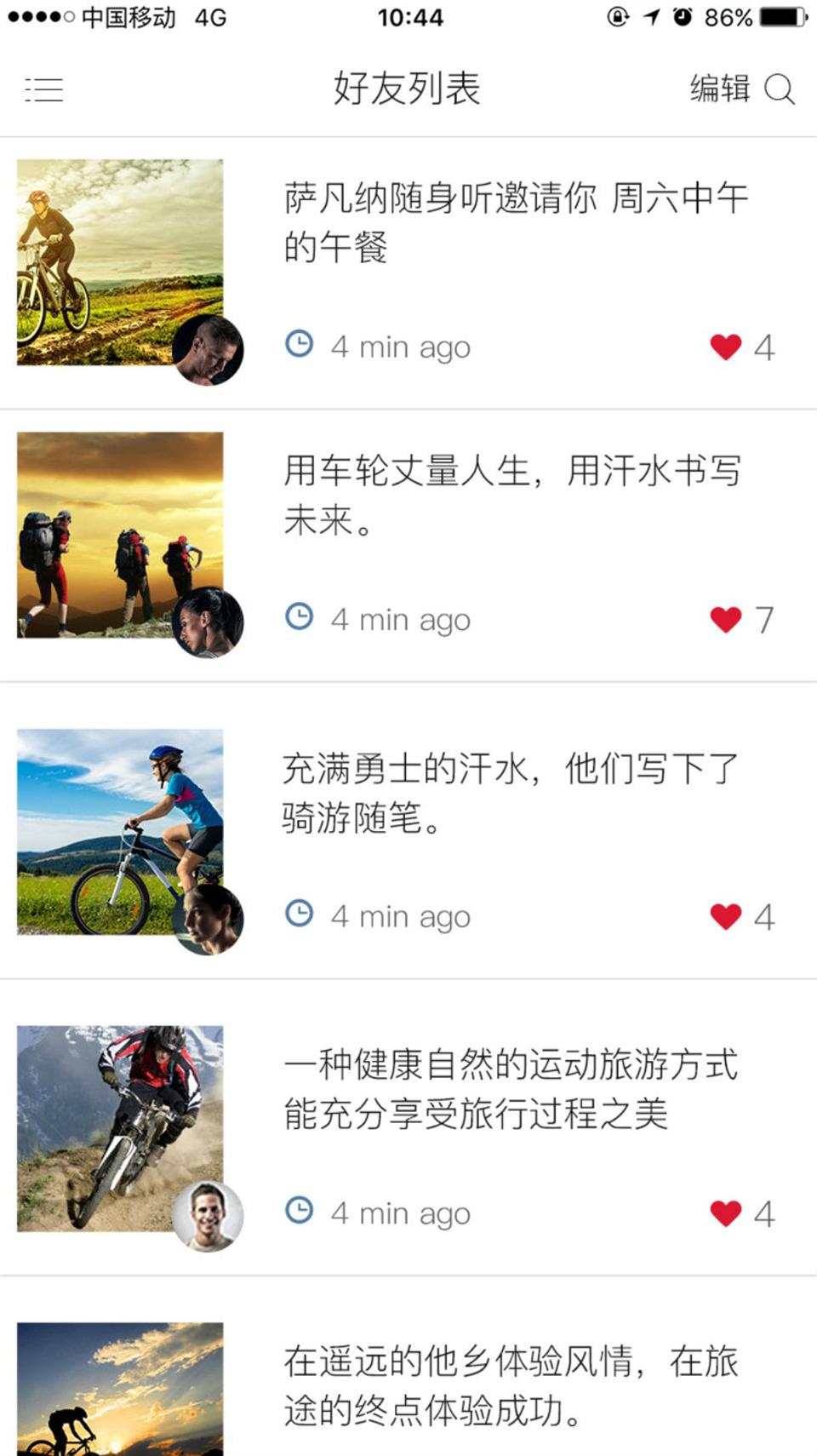Open search with the magnifier icon
817x1456 pixels.
click(x=780, y=89)
